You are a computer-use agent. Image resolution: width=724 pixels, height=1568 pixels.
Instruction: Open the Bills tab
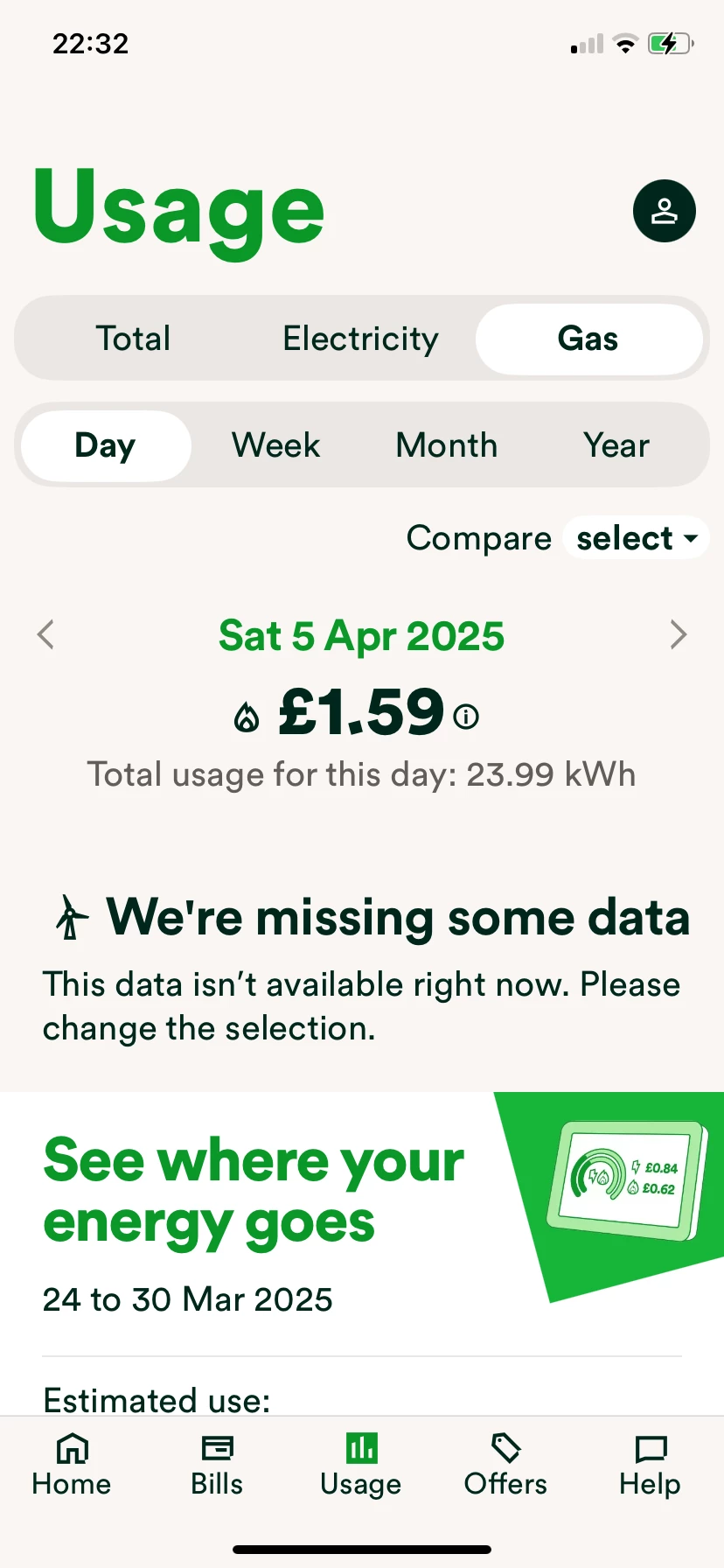tap(217, 1466)
